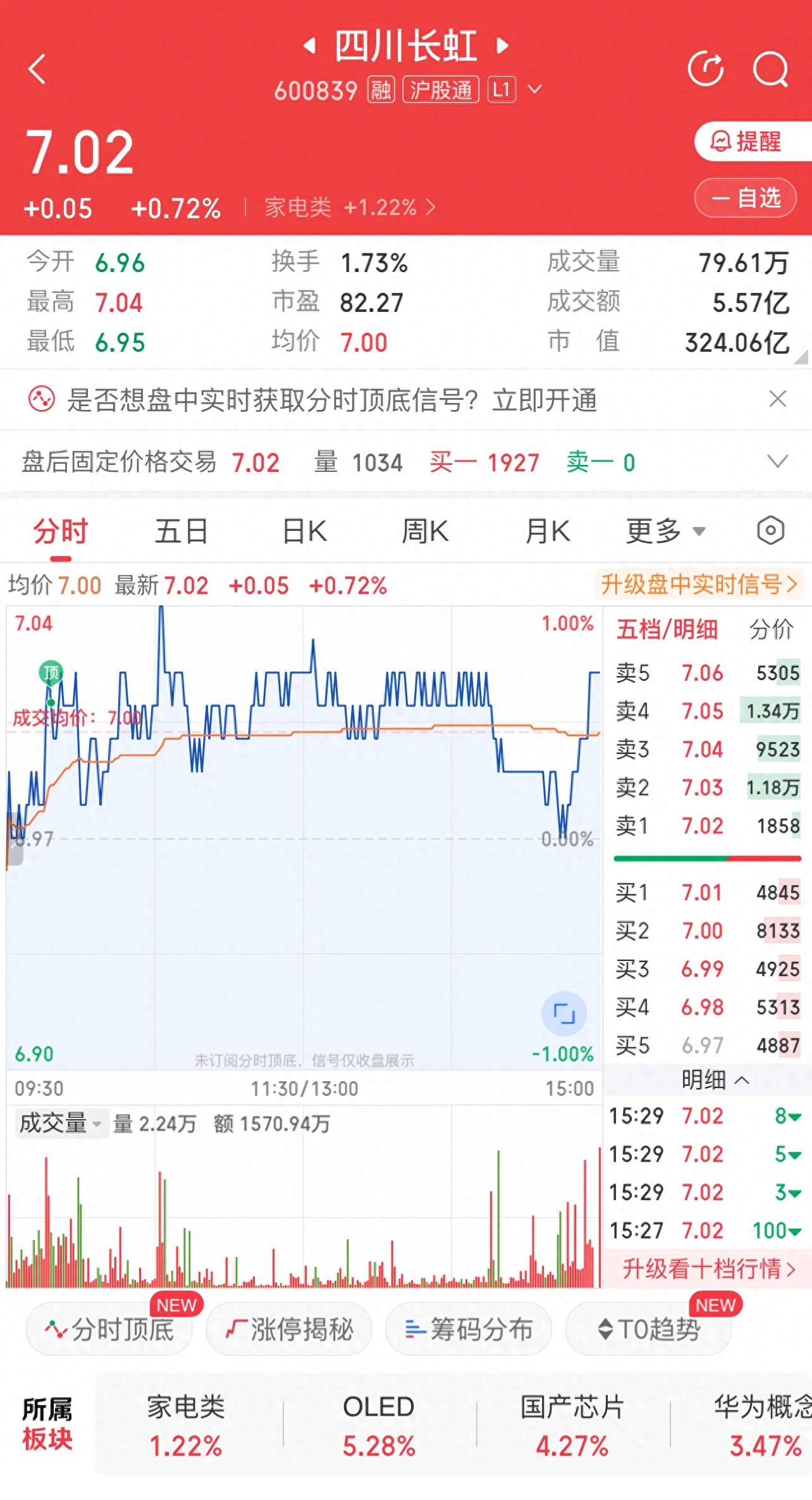This screenshot has height=1500, width=812.
Task: Open the 家电类 sector link
Action: coord(350,208)
